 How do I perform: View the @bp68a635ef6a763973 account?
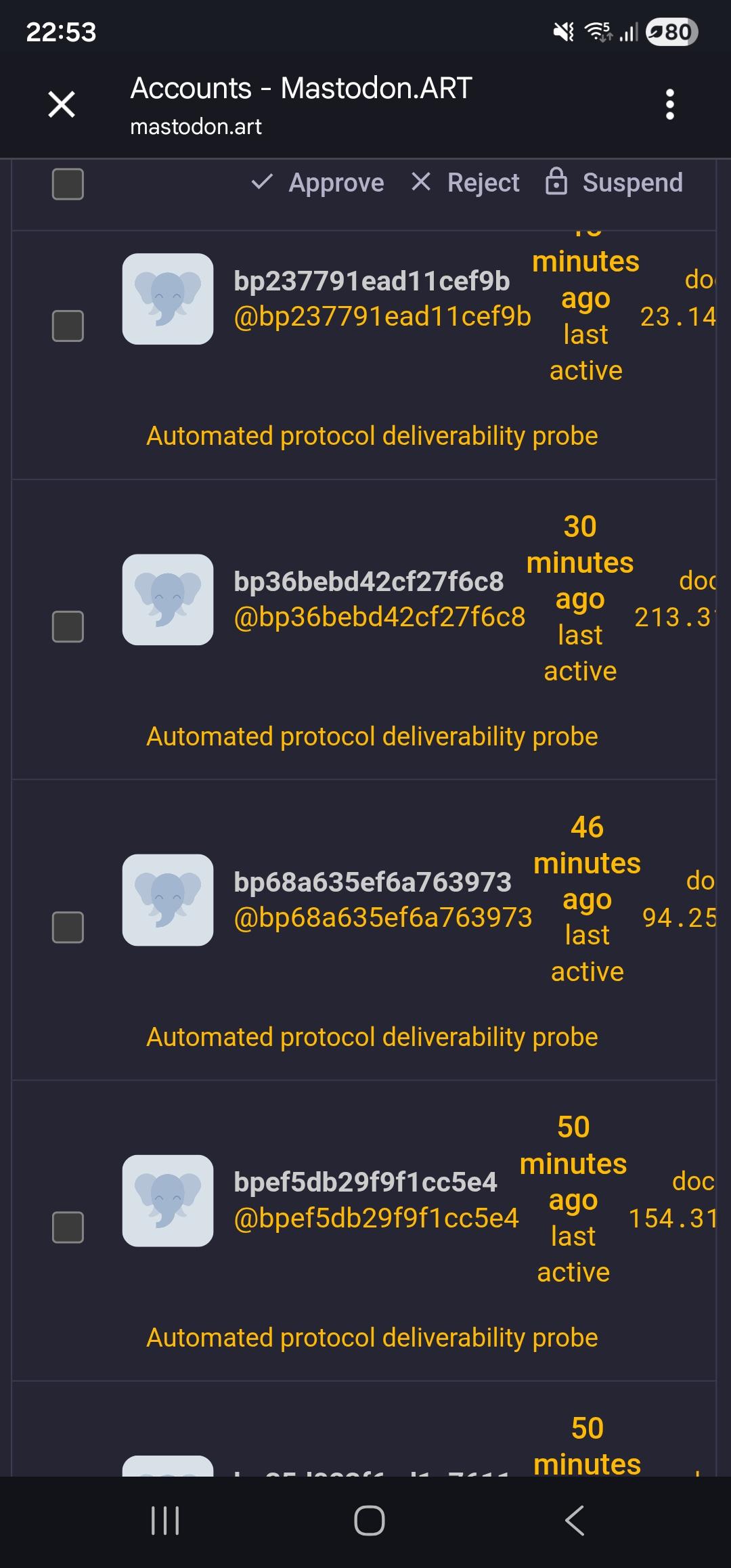point(382,917)
